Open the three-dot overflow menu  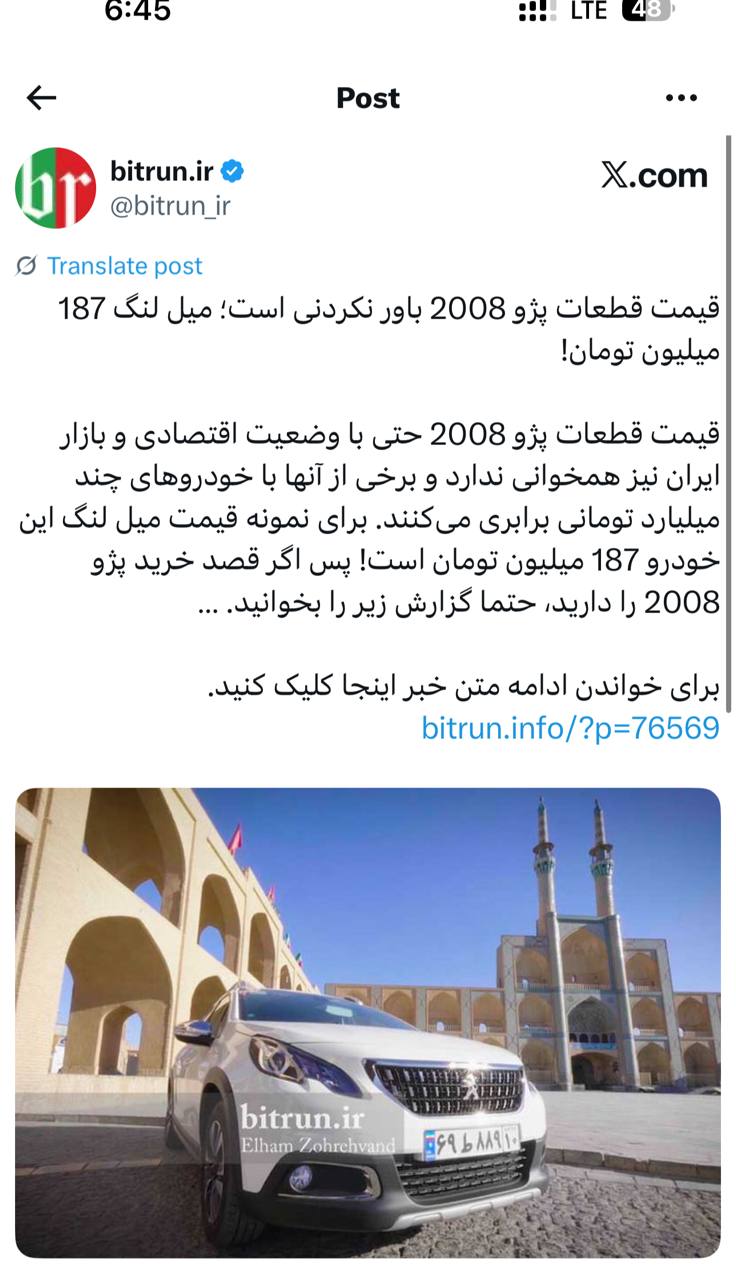(x=681, y=98)
